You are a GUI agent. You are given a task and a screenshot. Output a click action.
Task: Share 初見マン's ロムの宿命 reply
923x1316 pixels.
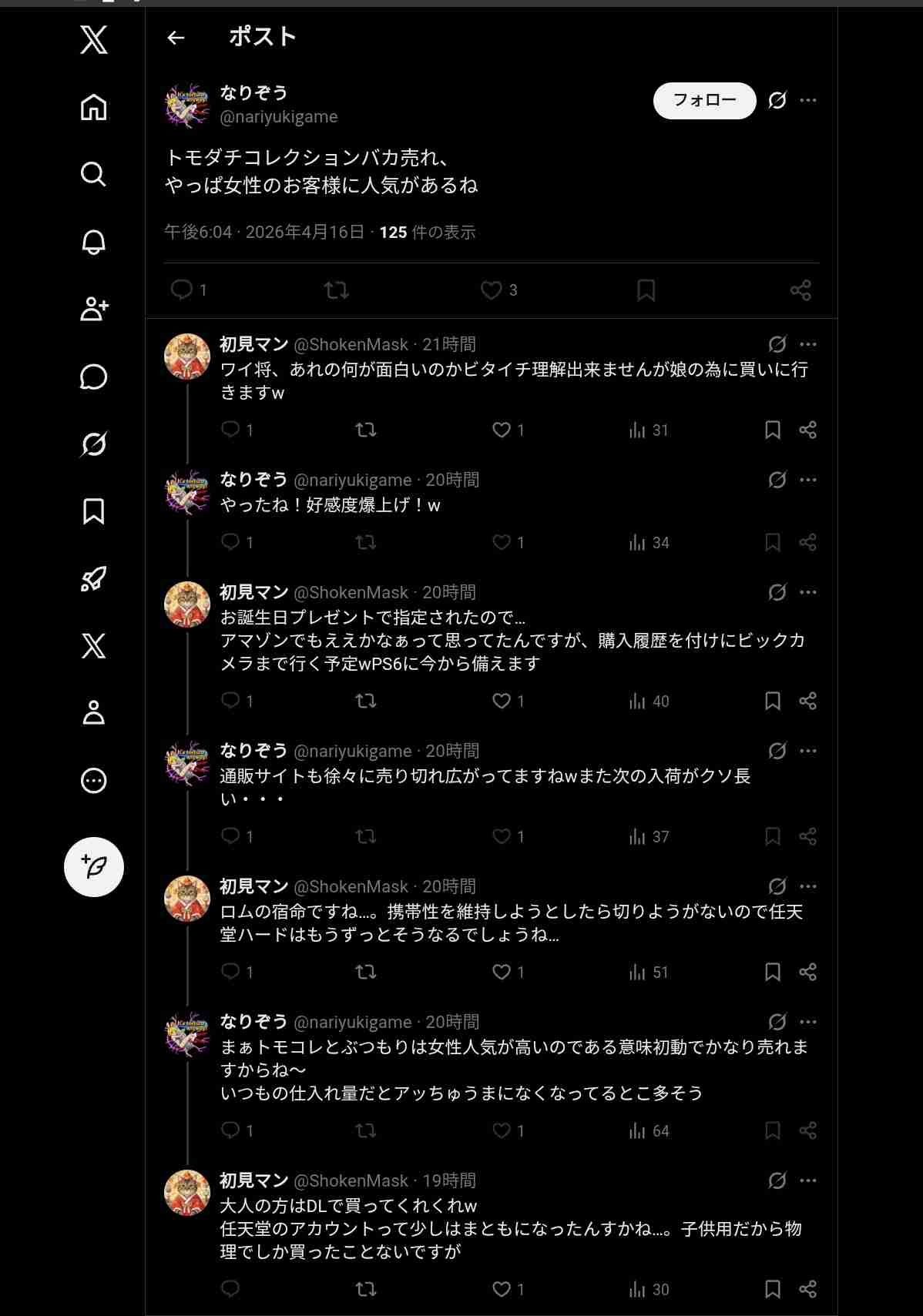[807, 972]
